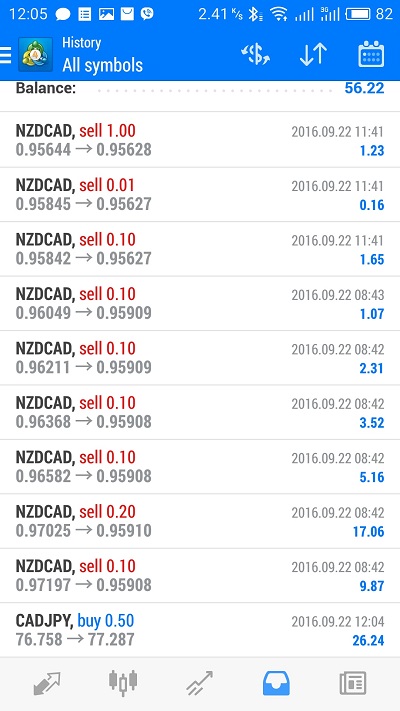Image resolution: width=400 pixels, height=711 pixels.
Task: Select the NZDCAD trade with profit 2.31
Action: pos(200,358)
